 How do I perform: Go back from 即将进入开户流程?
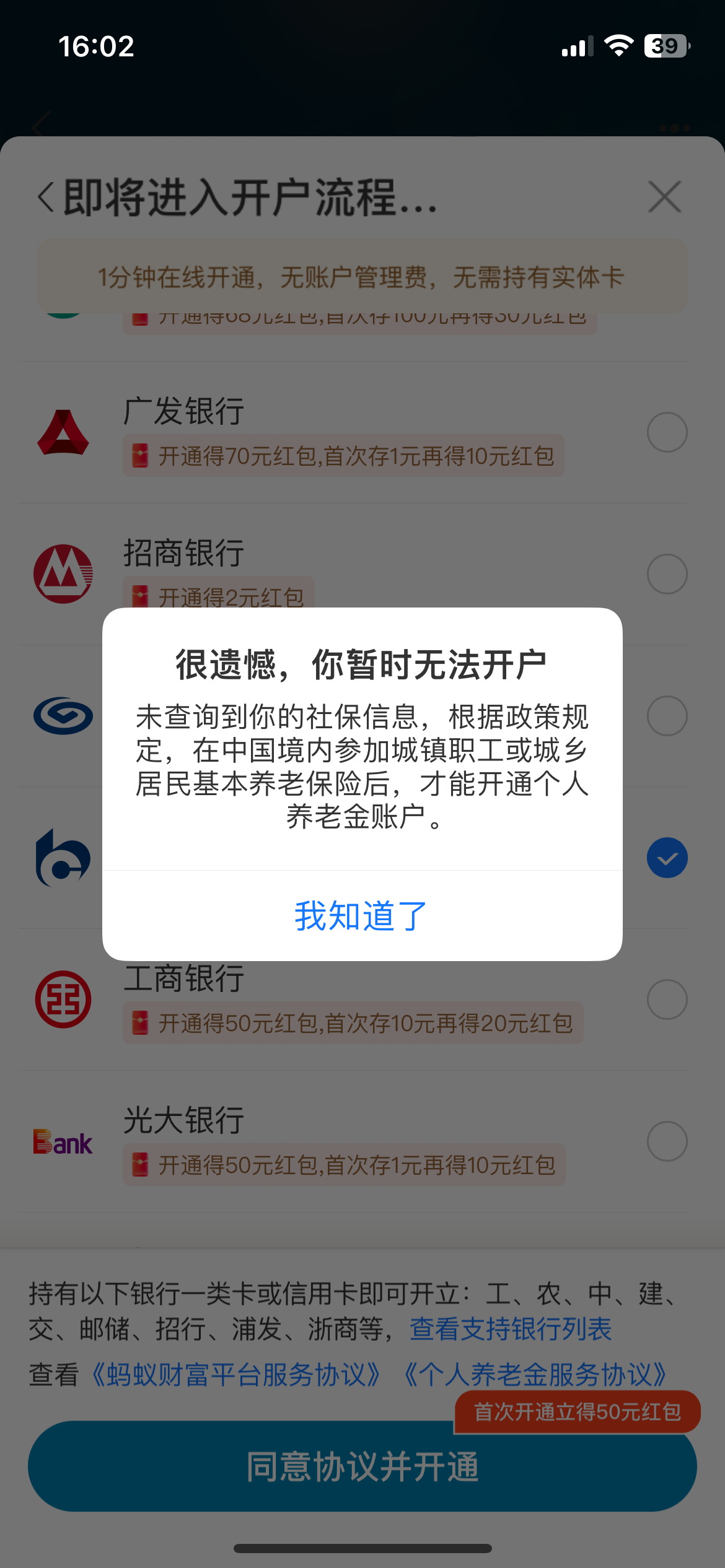click(x=46, y=198)
